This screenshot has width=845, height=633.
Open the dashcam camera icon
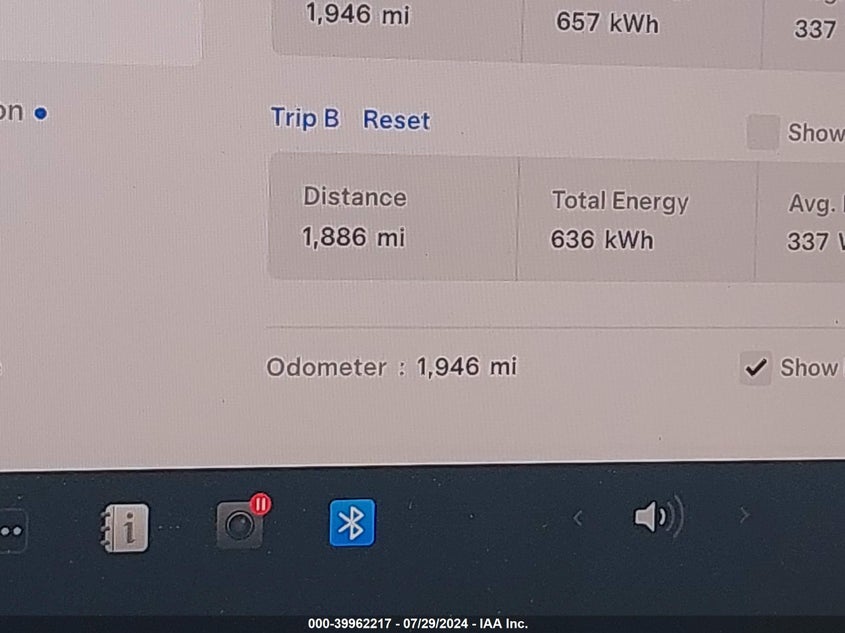coord(241,524)
